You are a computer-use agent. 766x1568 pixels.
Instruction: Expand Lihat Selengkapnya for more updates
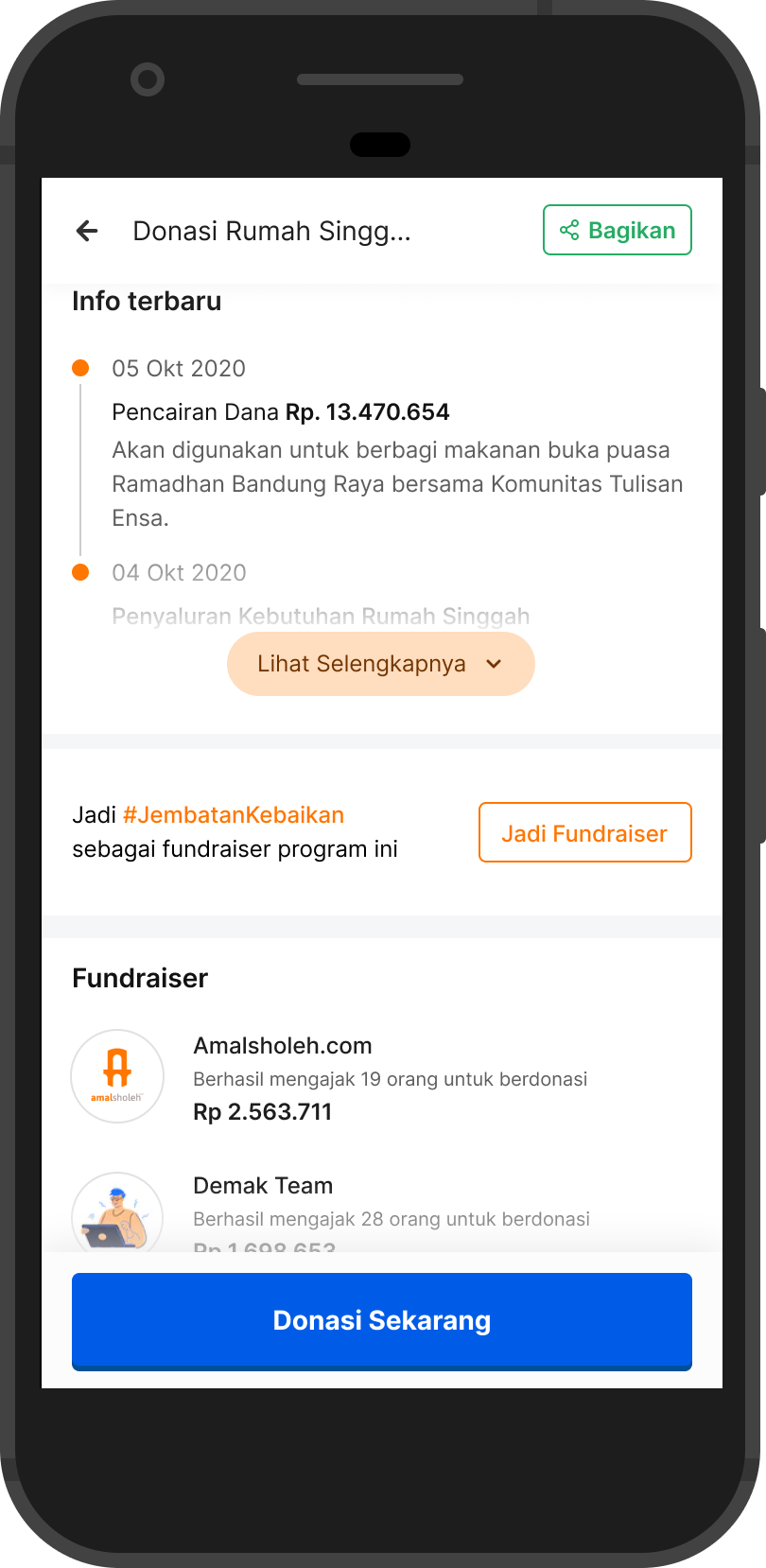380,664
